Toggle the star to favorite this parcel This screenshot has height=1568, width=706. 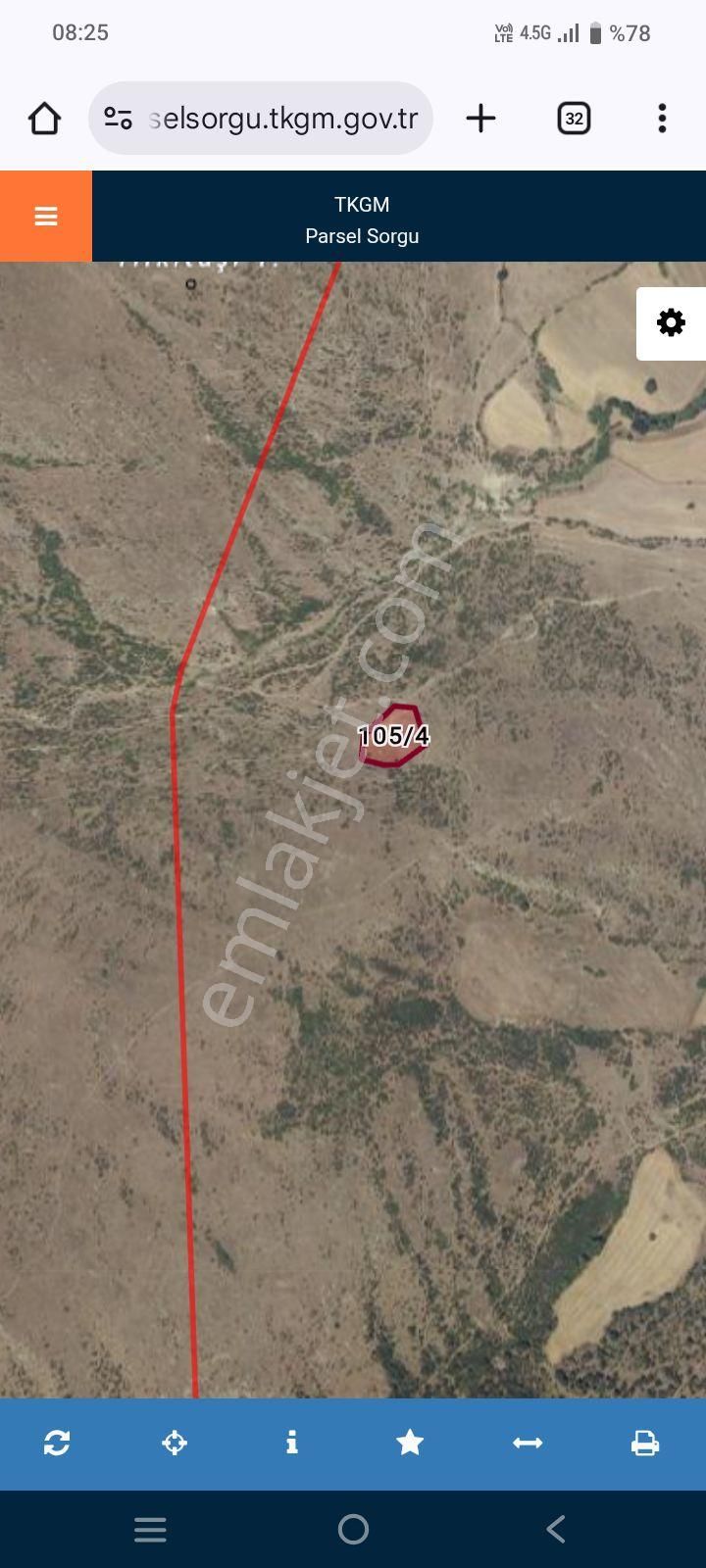click(x=409, y=1443)
